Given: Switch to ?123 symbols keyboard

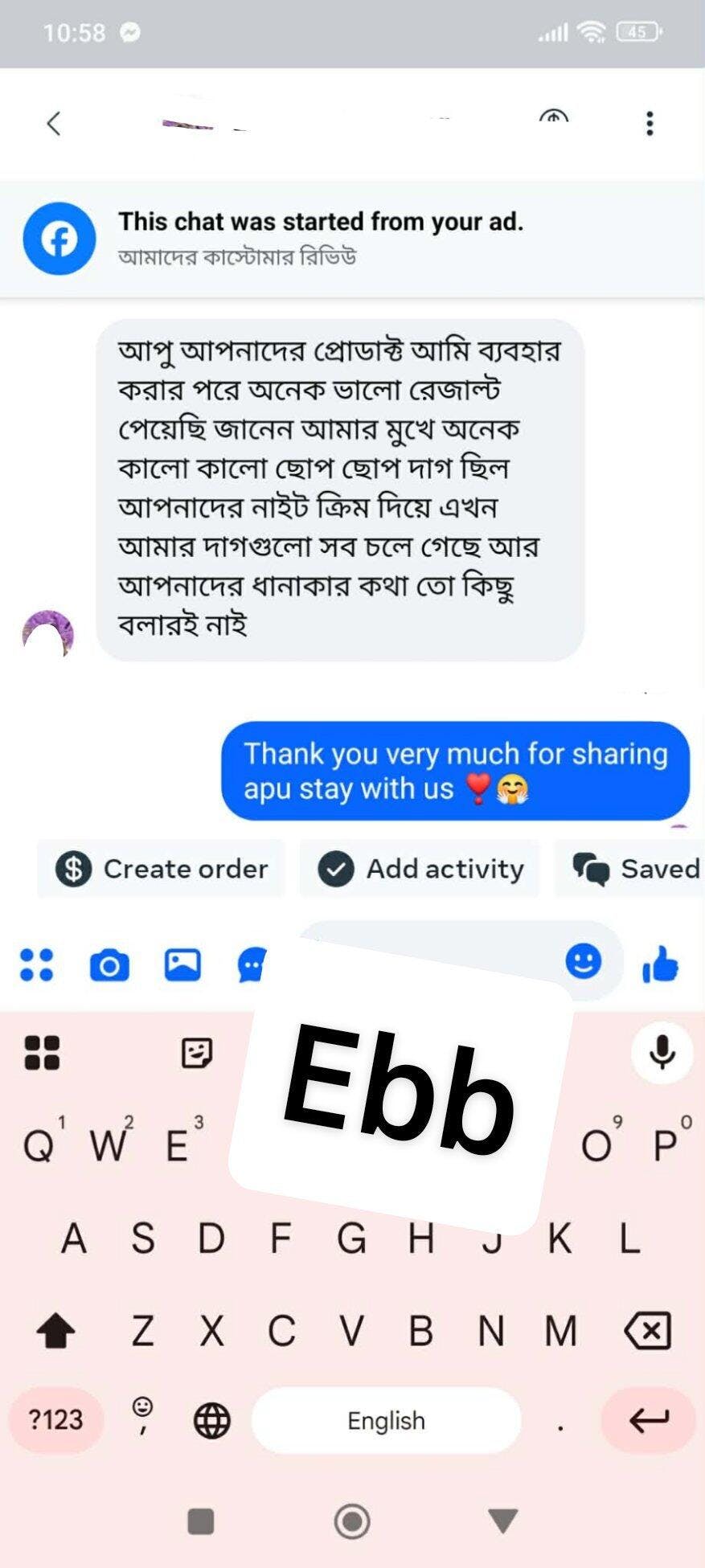Looking at the screenshot, I should (x=55, y=1420).
